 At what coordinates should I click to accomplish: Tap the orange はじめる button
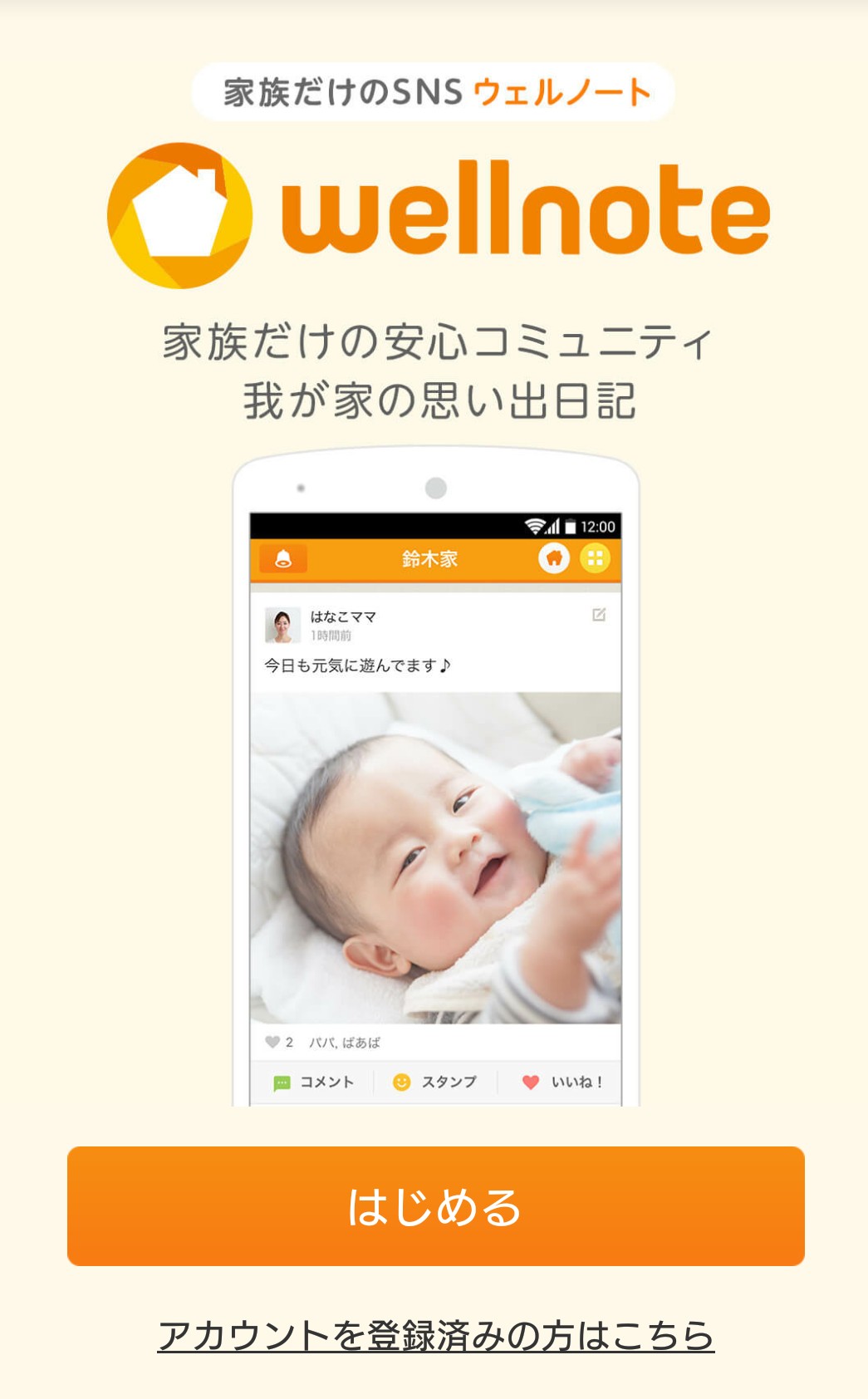(x=435, y=1206)
